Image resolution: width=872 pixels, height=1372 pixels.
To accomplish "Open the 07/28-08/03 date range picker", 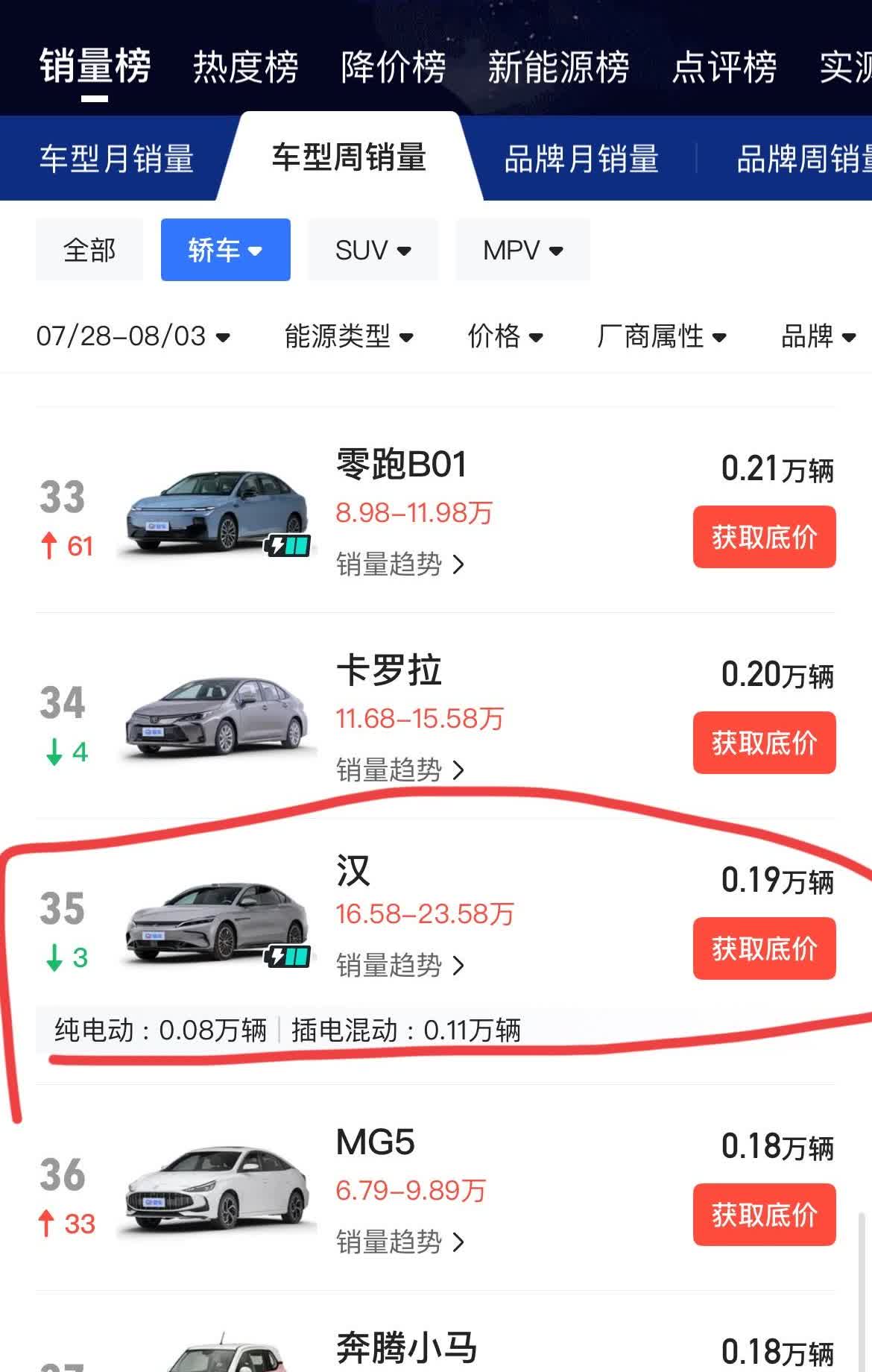I will pyautogui.click(x=133, y=336).
